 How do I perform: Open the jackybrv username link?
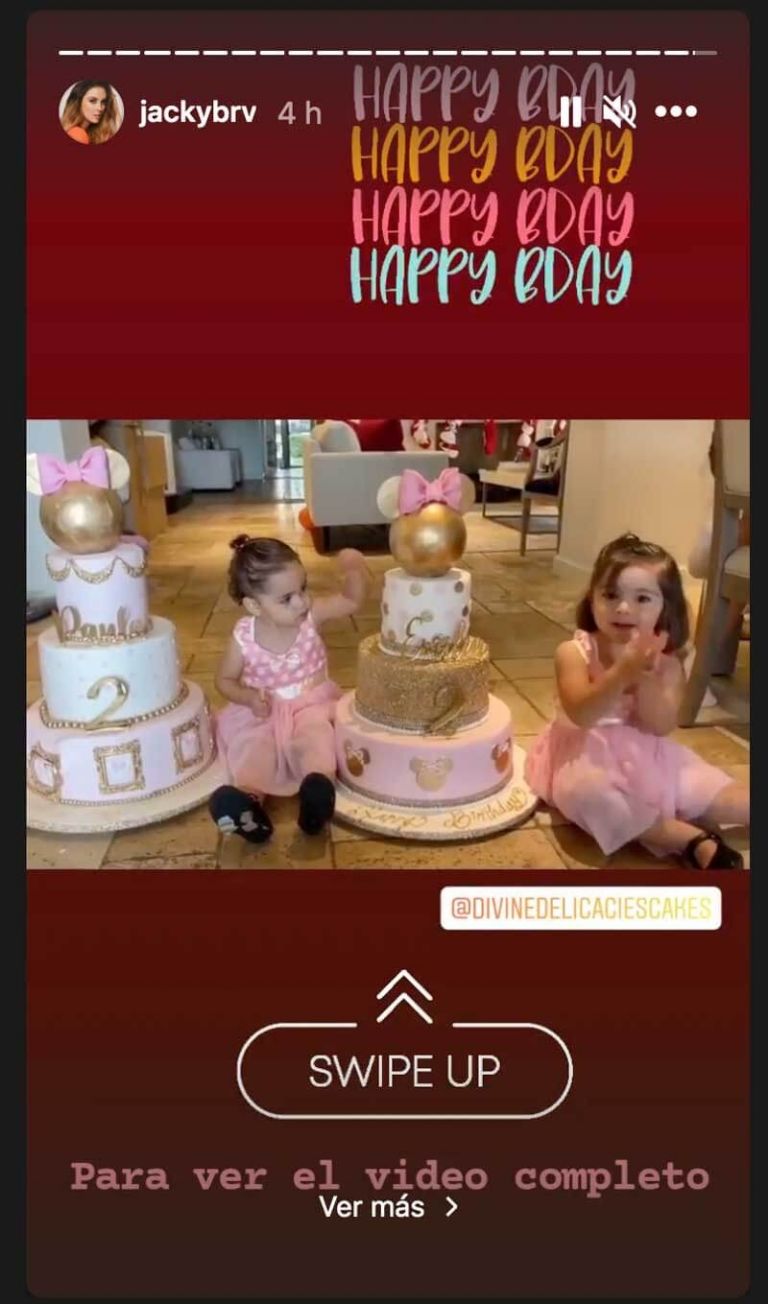click(197, 113)
